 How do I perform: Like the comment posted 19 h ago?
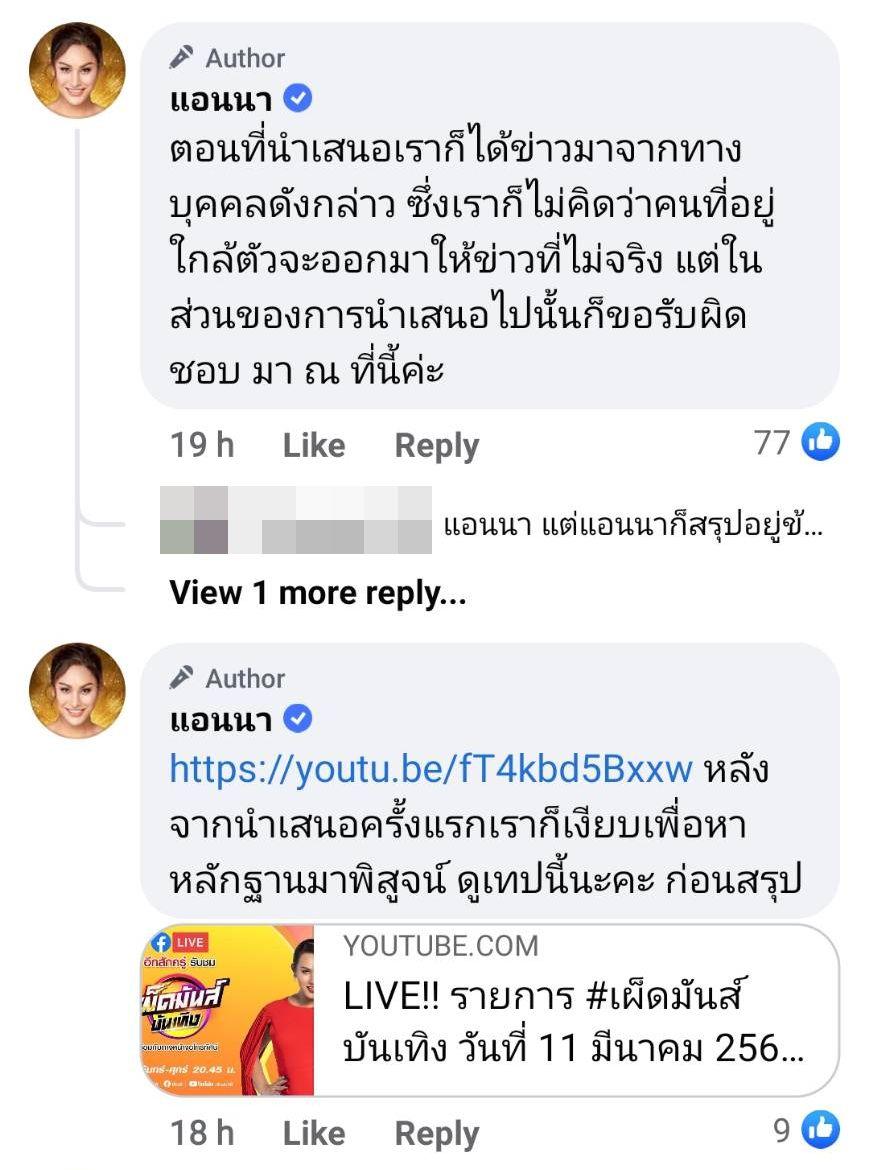tap(313, 445)
